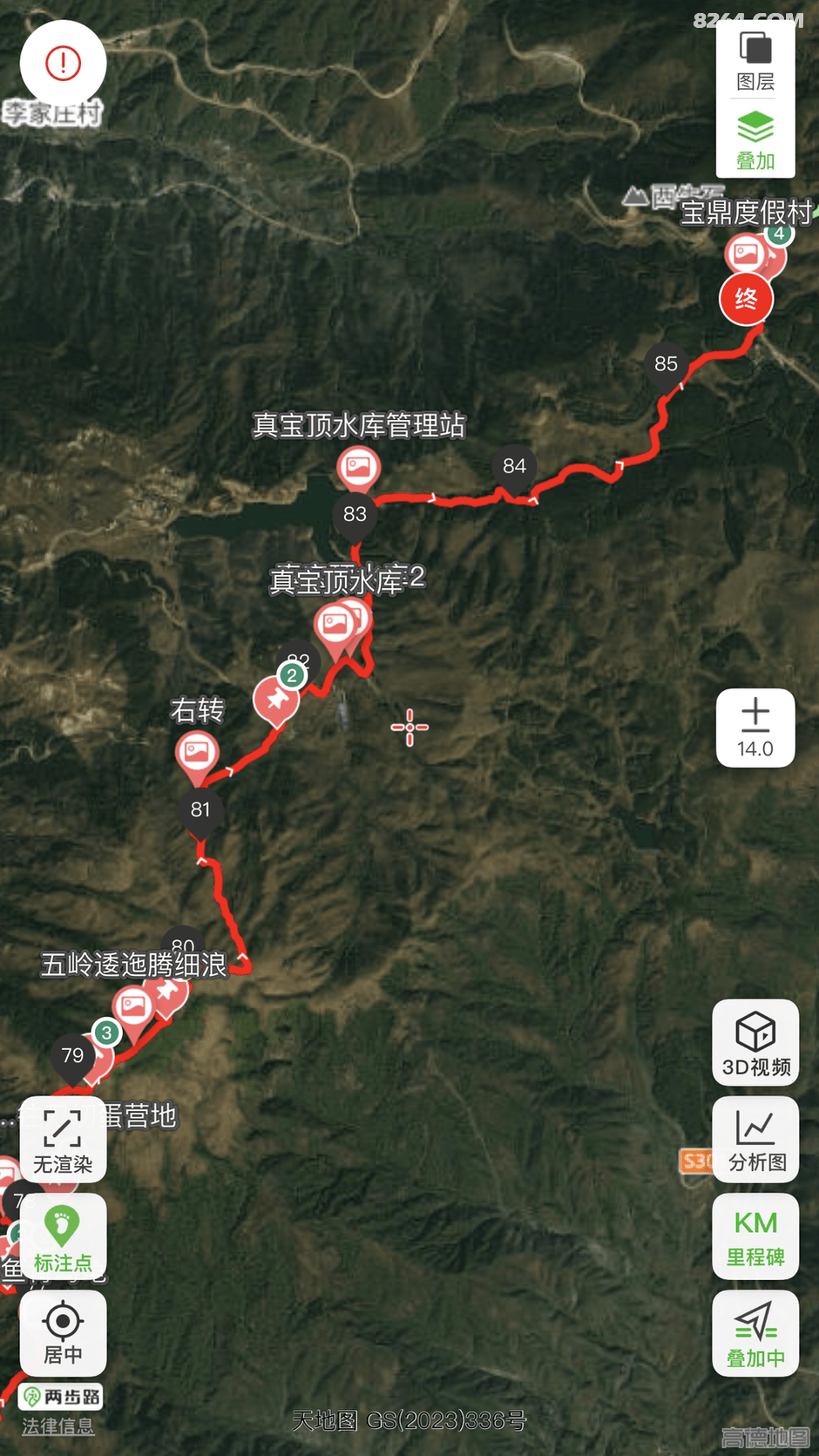
Task: Tap the 终 end point marker
Action: [746, 299]
